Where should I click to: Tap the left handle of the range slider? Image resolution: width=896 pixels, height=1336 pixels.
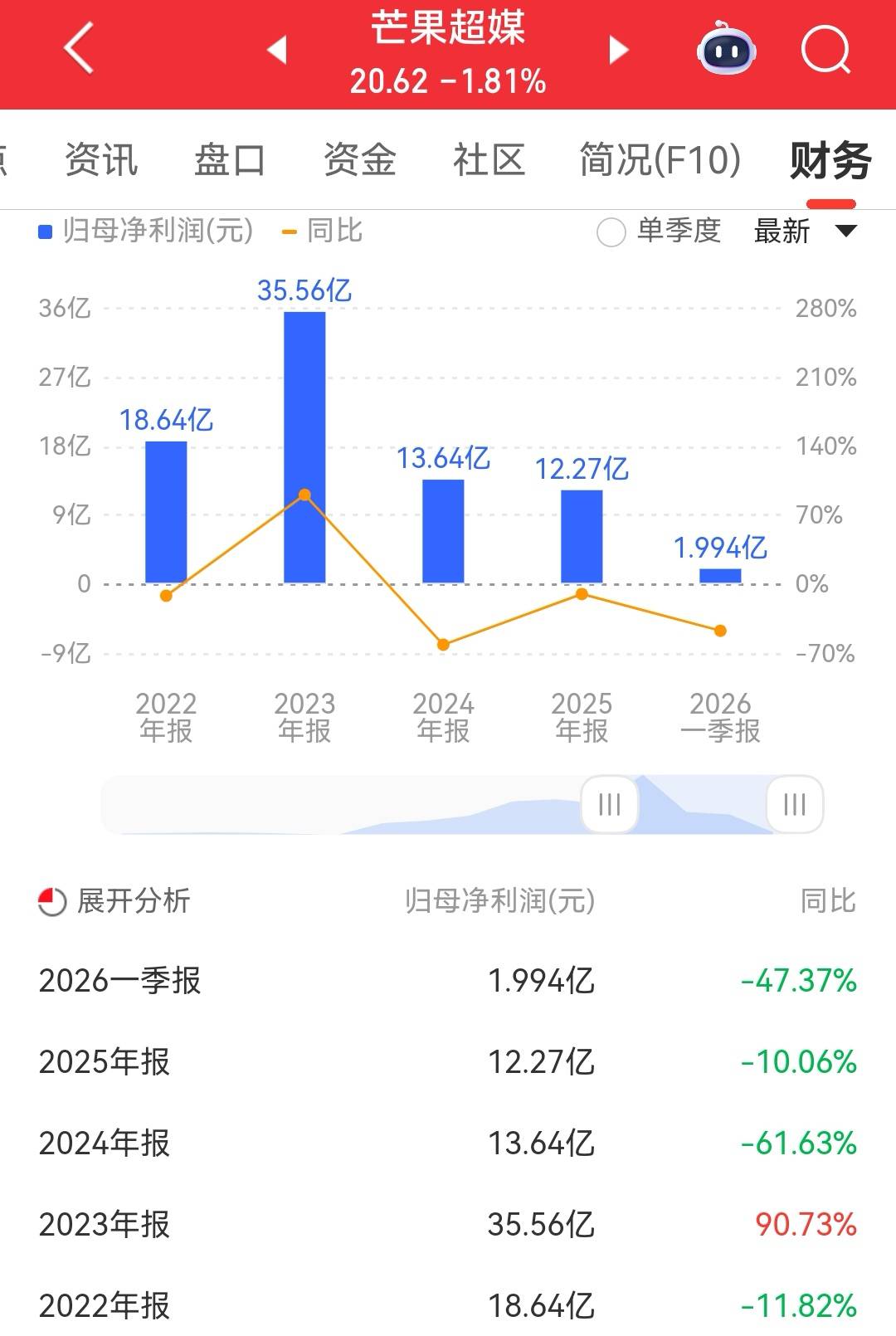pyautogui.click(x=609, y=804)
